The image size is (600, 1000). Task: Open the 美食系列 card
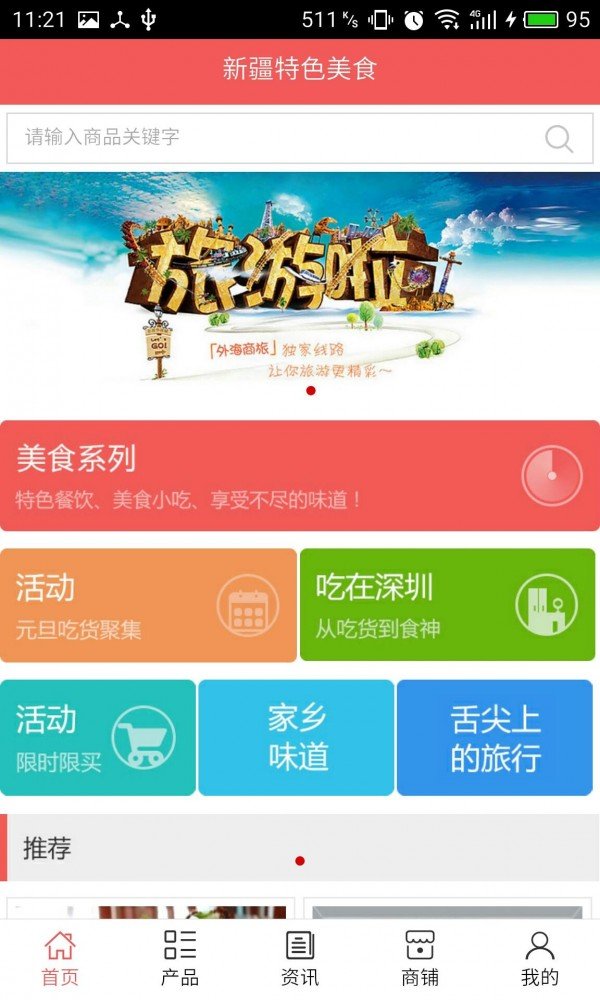point(300,476)
